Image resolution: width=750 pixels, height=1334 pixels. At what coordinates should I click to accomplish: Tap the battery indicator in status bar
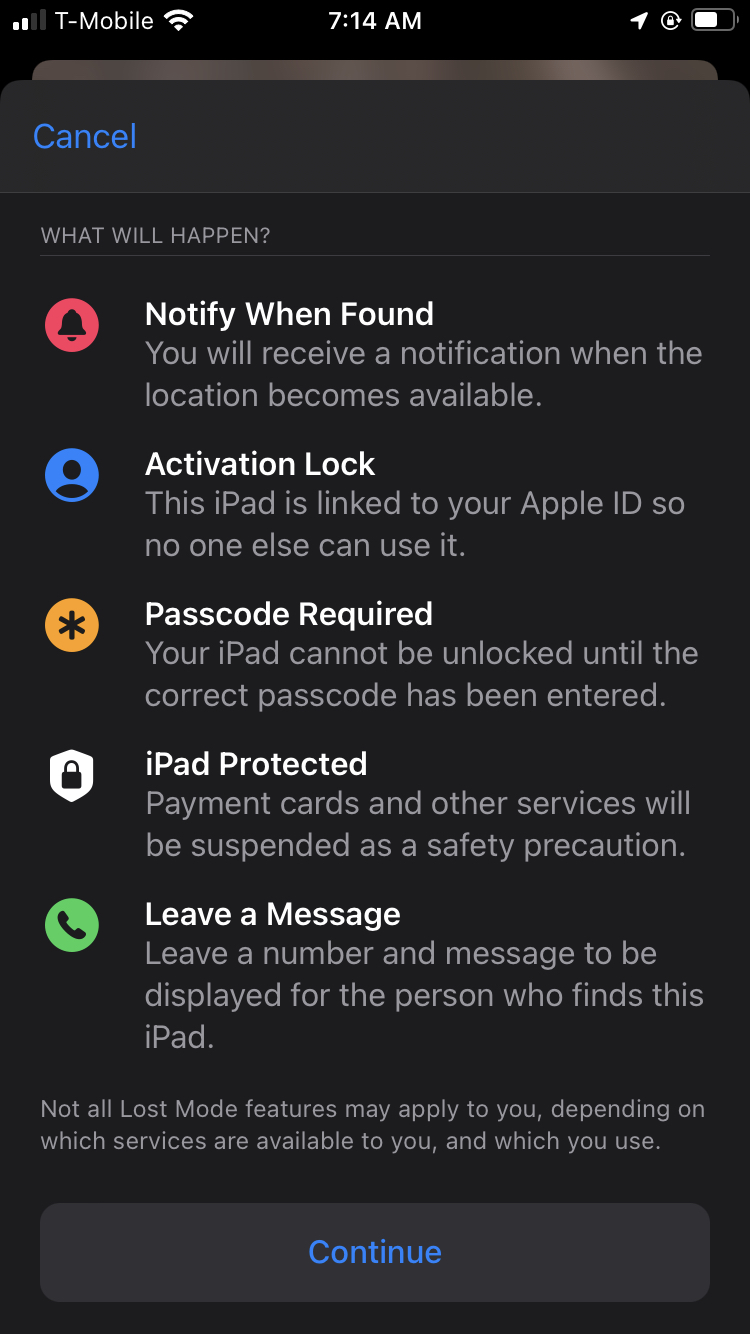coord(716,18)
